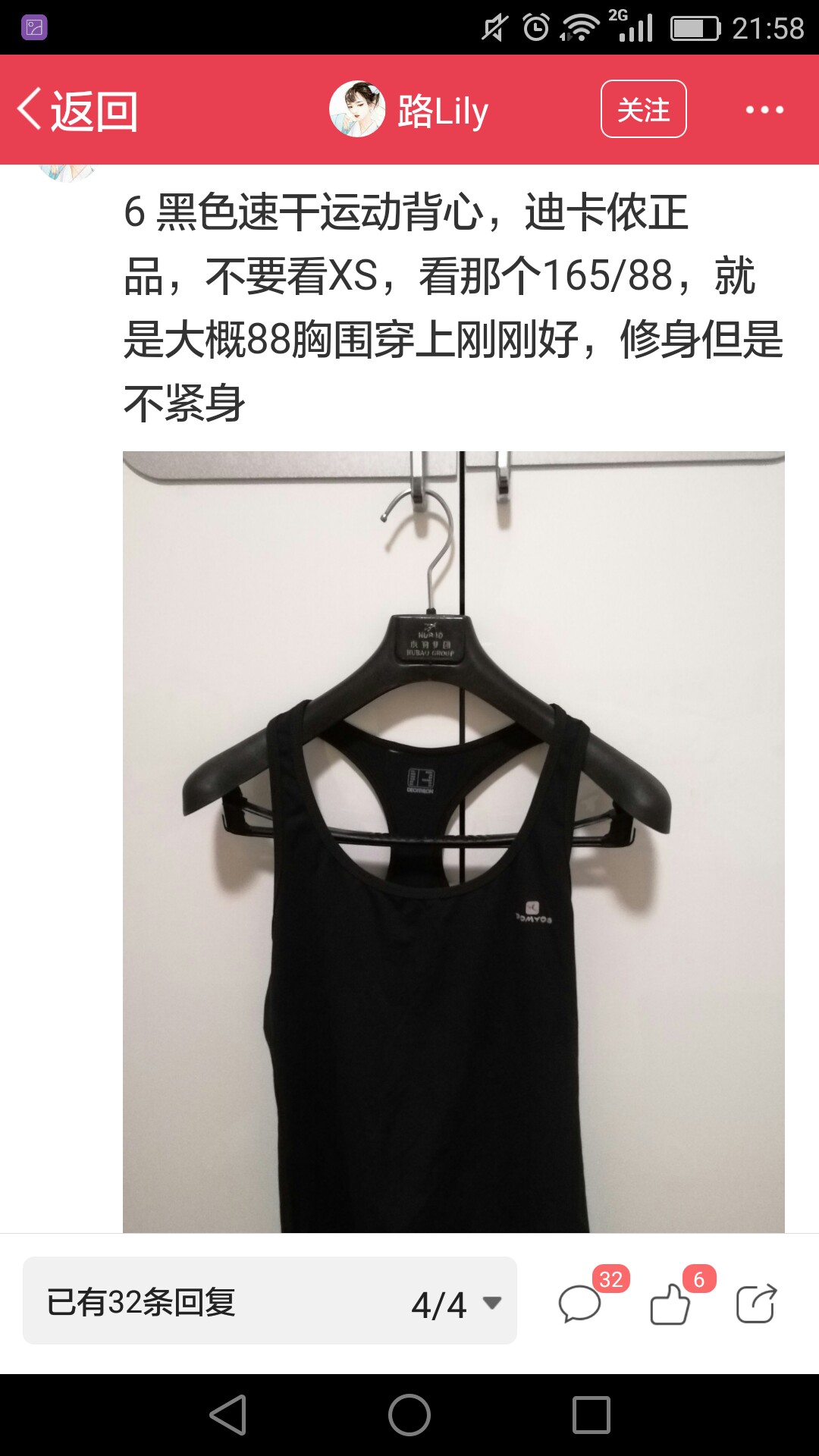Follow 路Lily with the 关注 button
The image size is (819, 1456).
click(x=643, y=109)
